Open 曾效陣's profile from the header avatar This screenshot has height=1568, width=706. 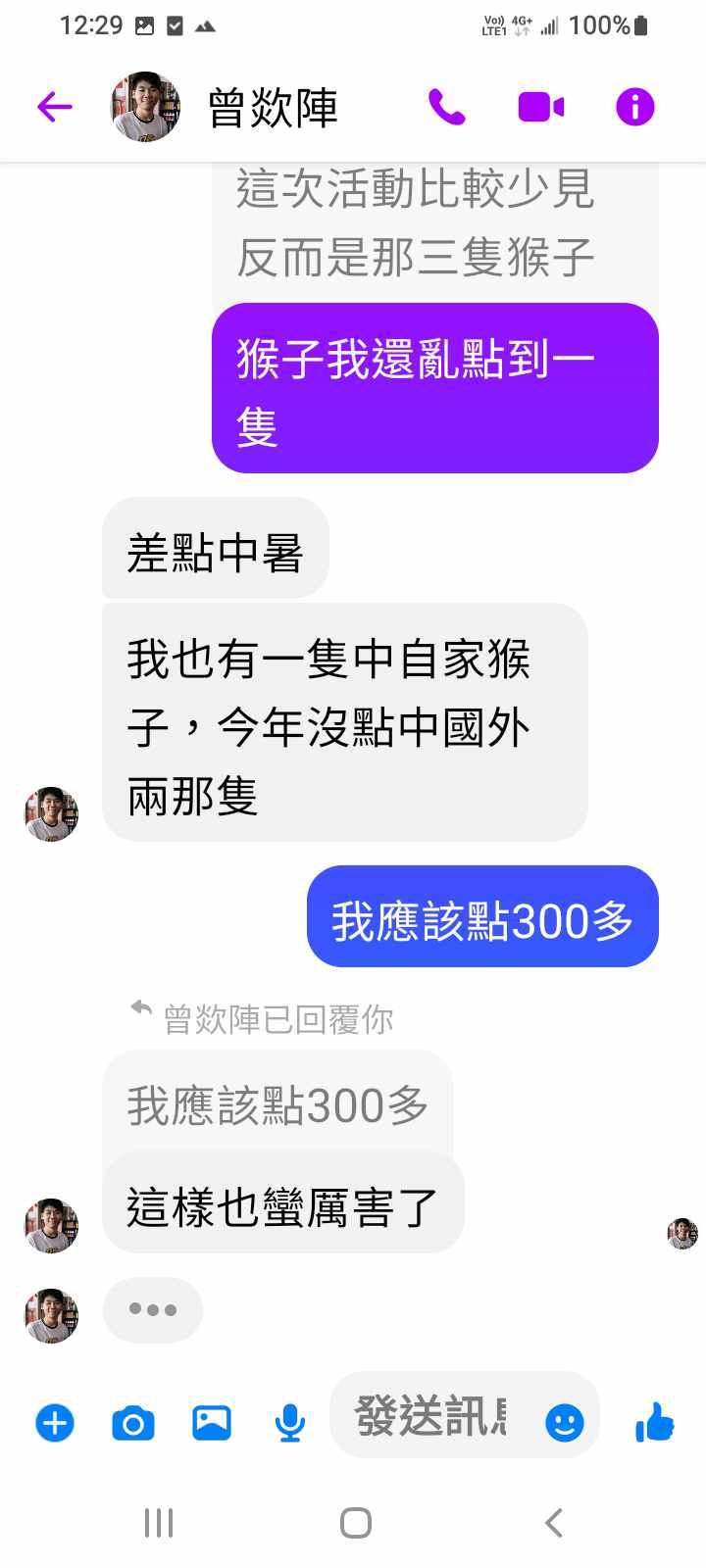point(145,107)
